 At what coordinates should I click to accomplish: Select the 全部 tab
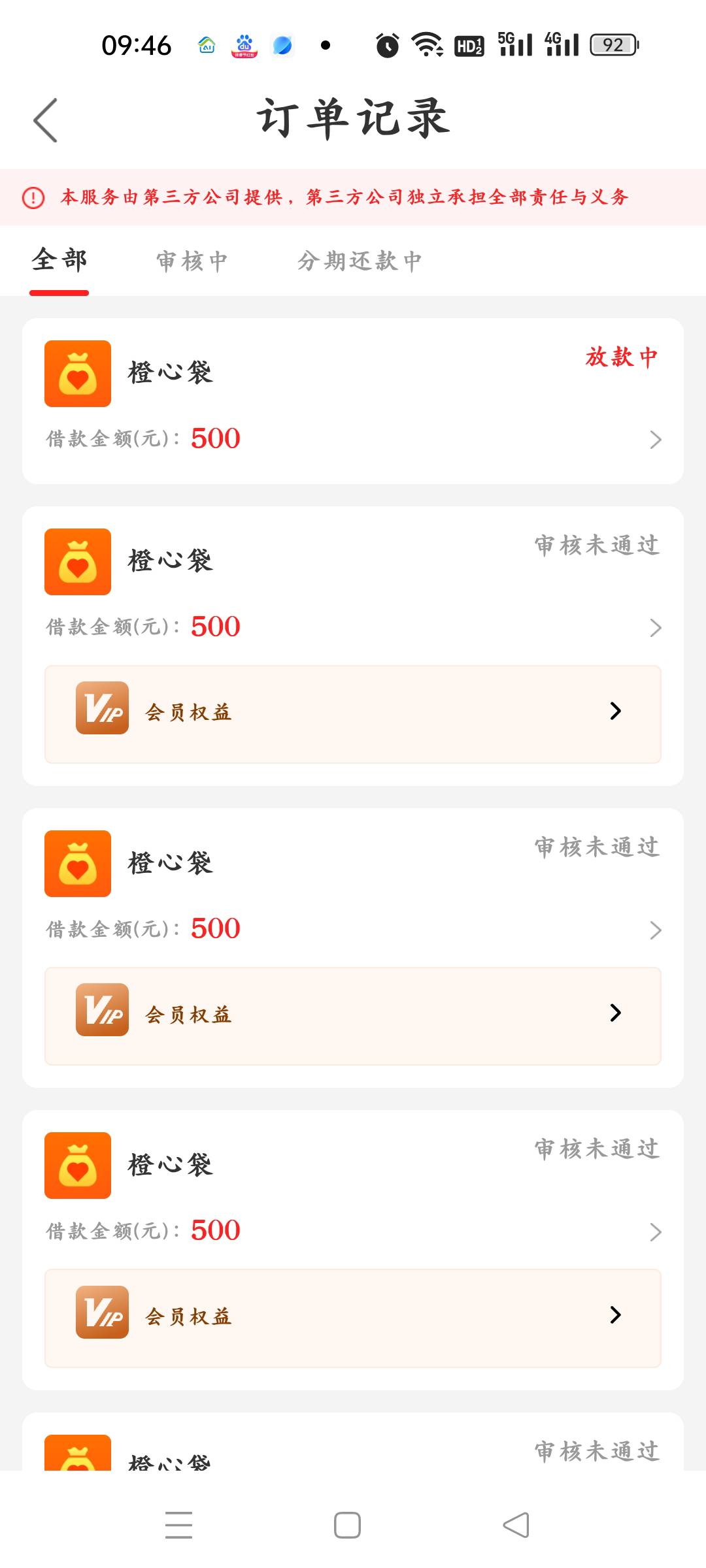[x=59, y=261]
